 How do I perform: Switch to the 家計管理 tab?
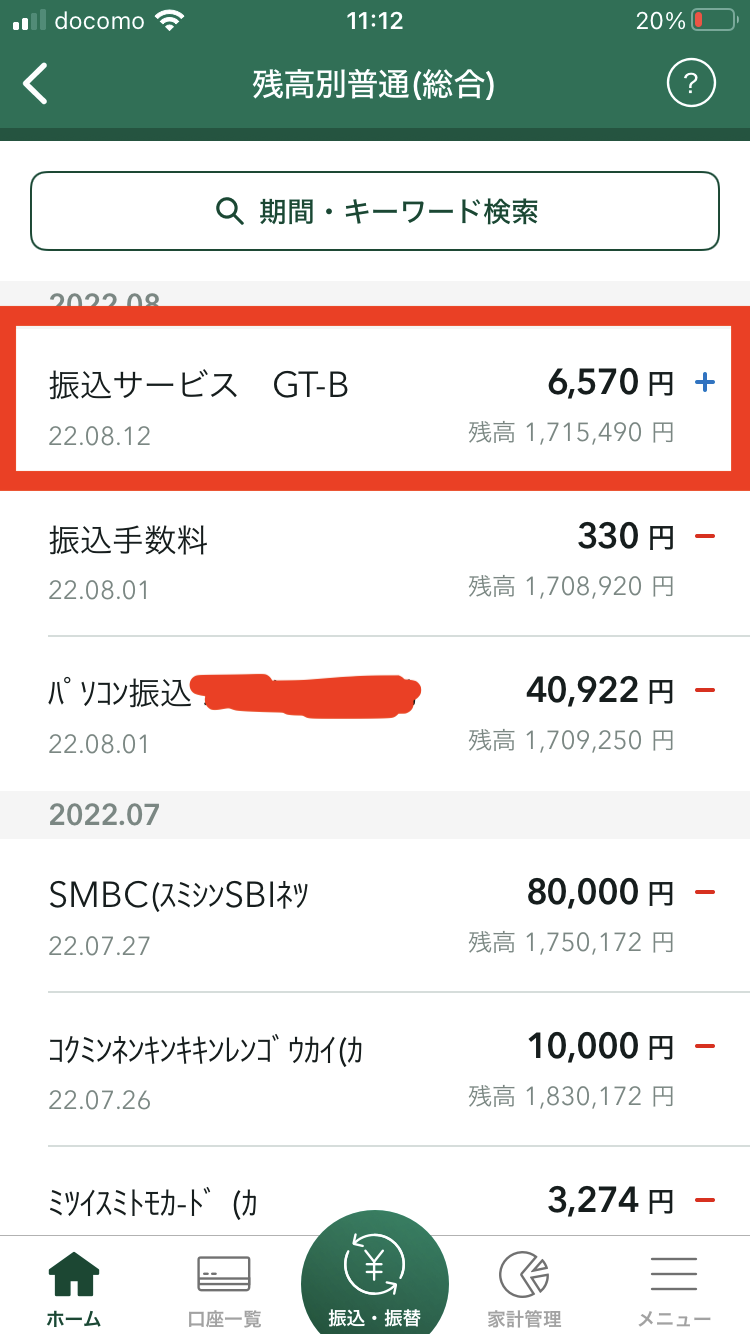coord(524,1289)
